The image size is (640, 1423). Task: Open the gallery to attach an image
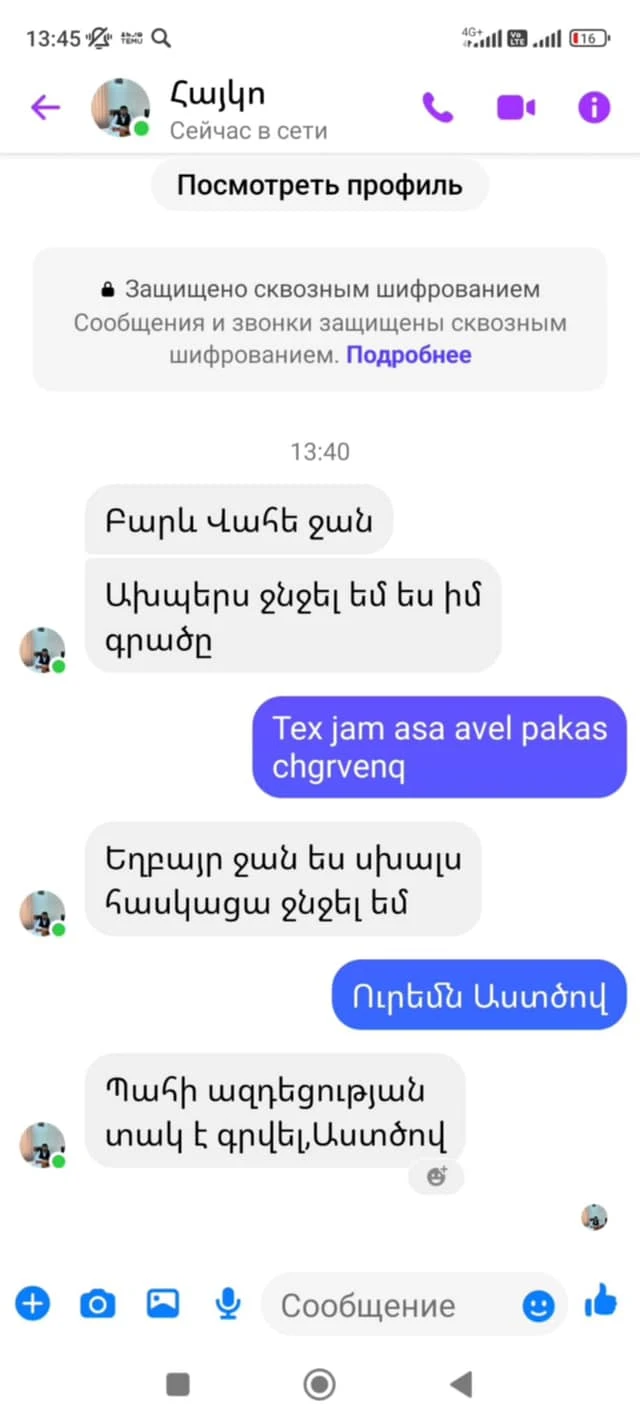[x=163, y=1304]
